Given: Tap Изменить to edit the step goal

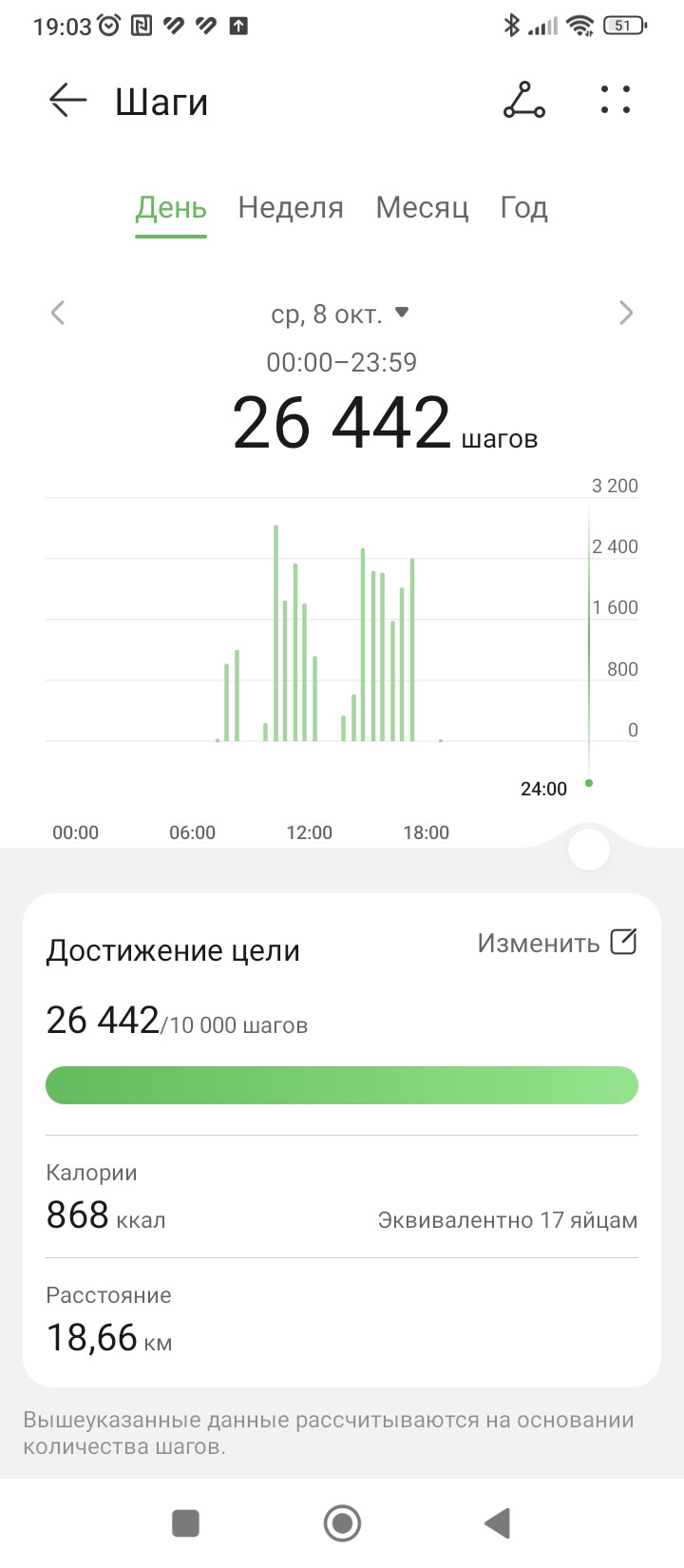Looking at the screenshot, I should pos(557,943).
